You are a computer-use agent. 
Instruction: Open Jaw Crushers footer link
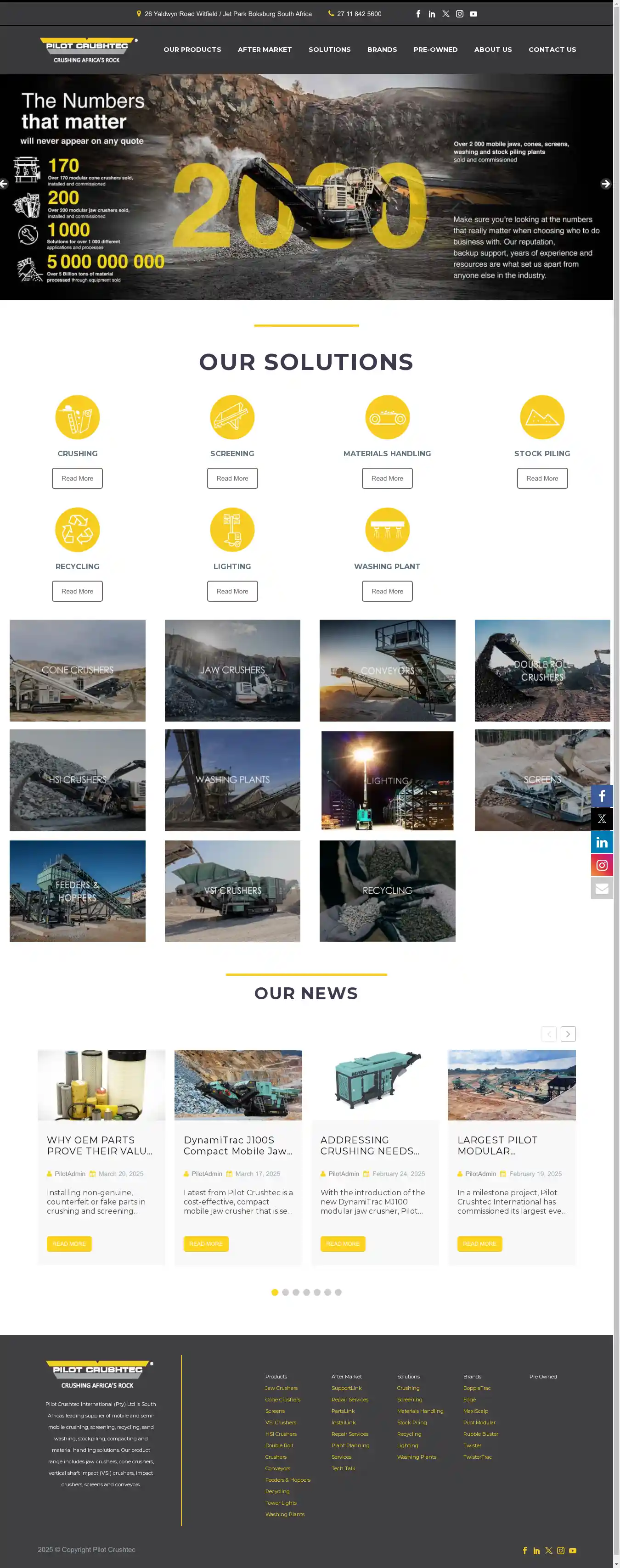[282, 1388]
